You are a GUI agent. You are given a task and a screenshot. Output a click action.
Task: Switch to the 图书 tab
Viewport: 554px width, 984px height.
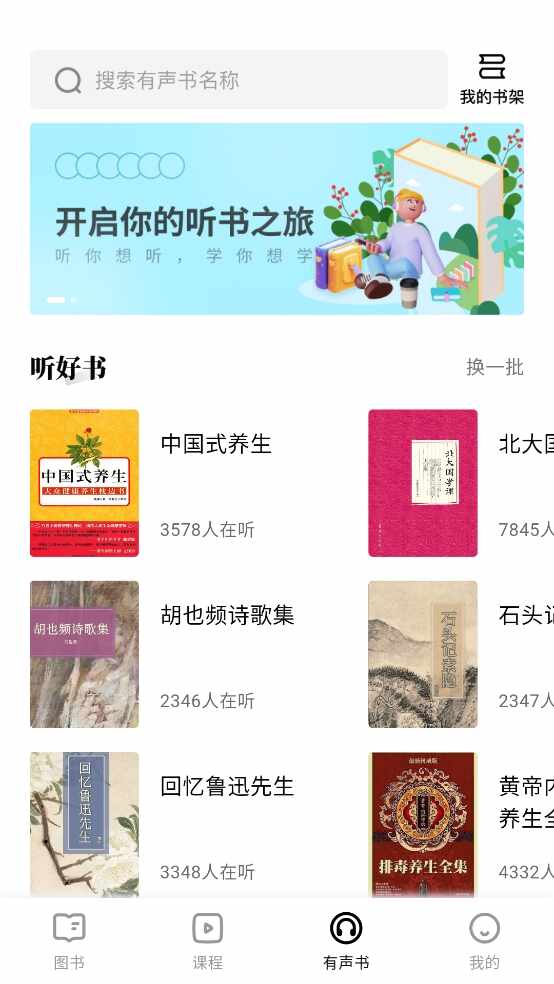(x=69, y=941)
